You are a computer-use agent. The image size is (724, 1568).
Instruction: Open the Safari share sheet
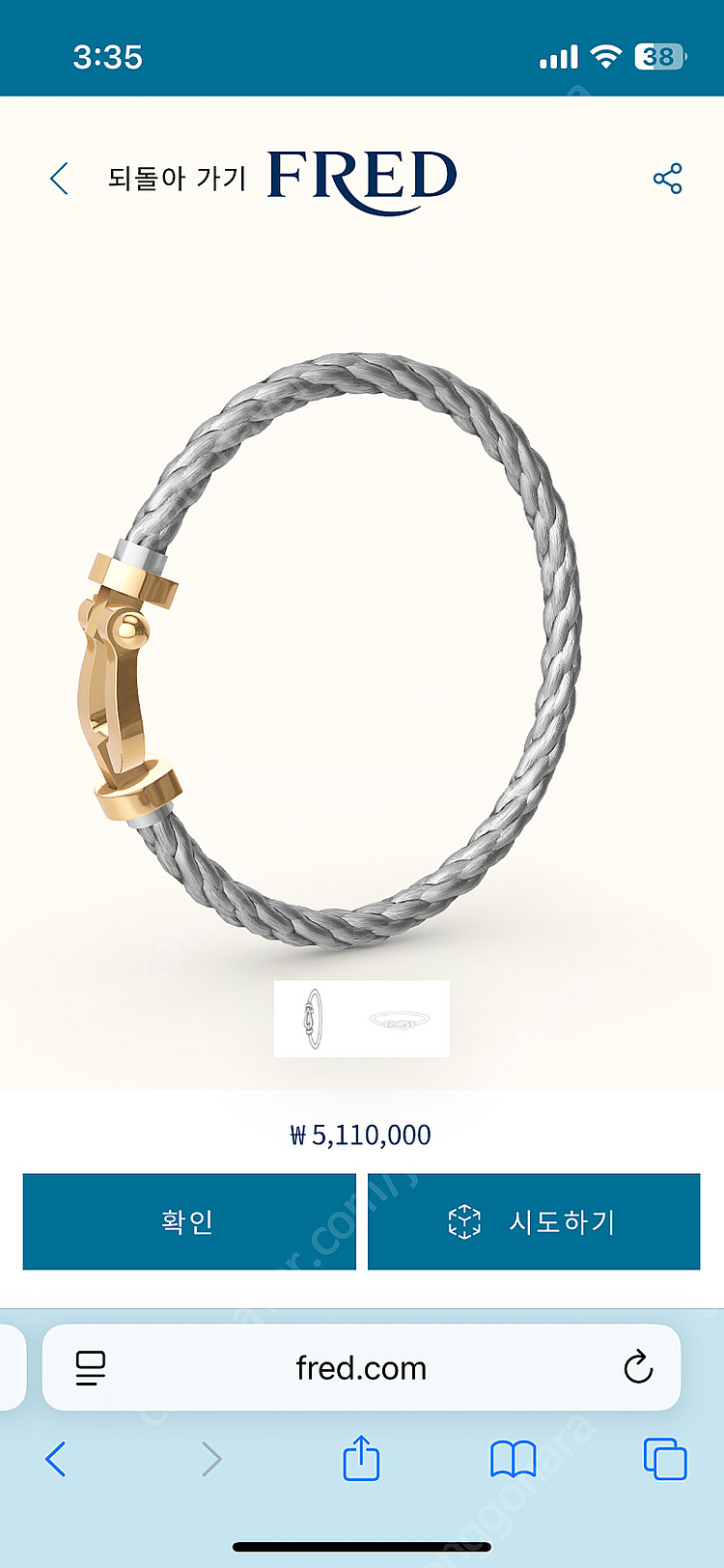pos(361,1458)
